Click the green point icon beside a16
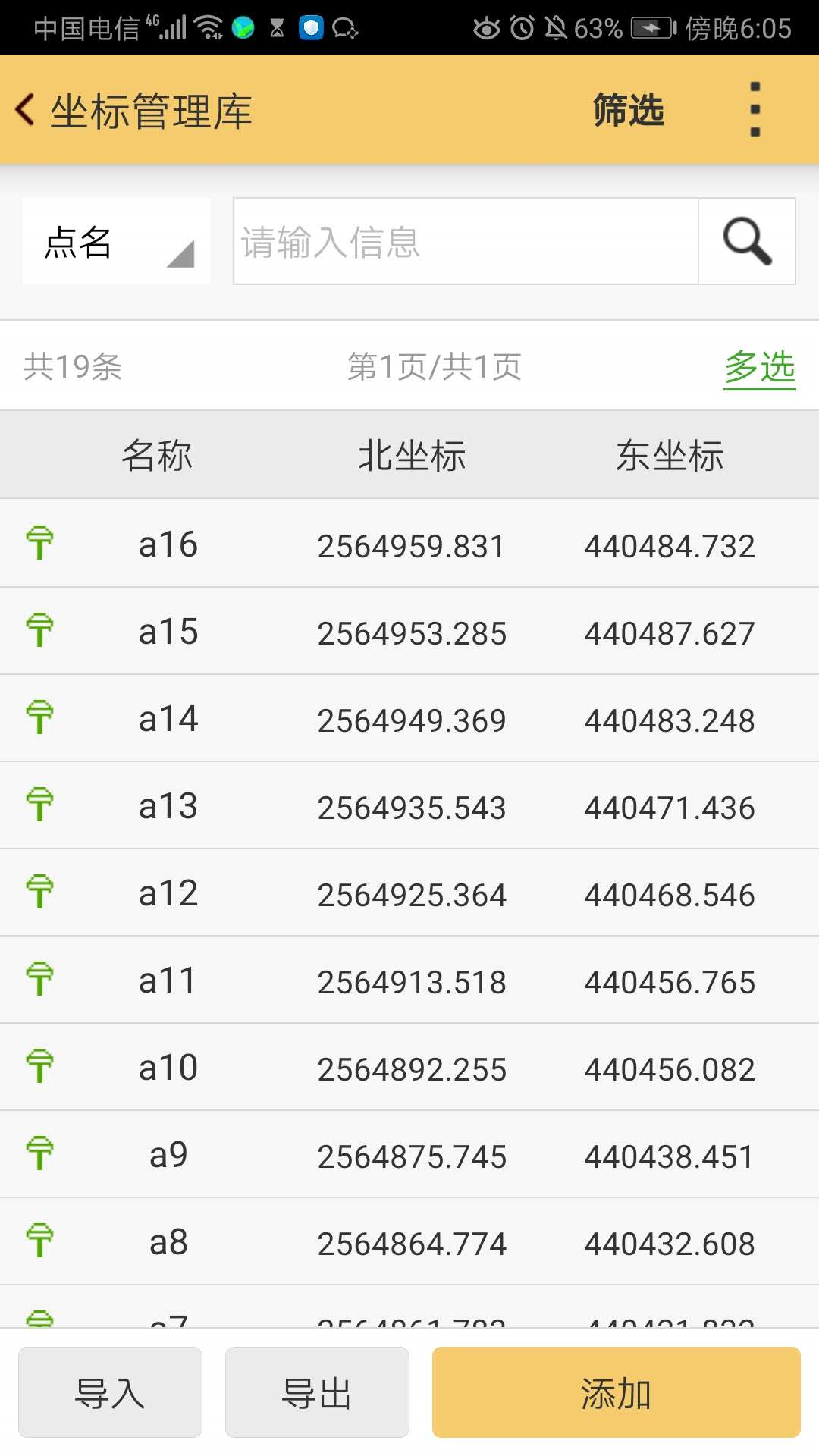 pos(41,544)
